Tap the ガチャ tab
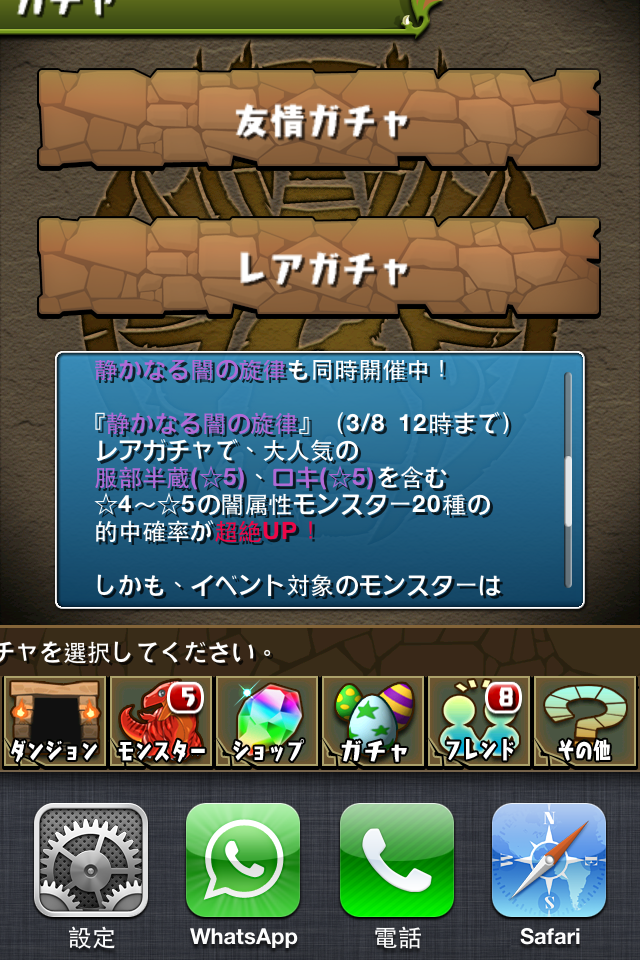Screen dimensions: 640x960 372,721
